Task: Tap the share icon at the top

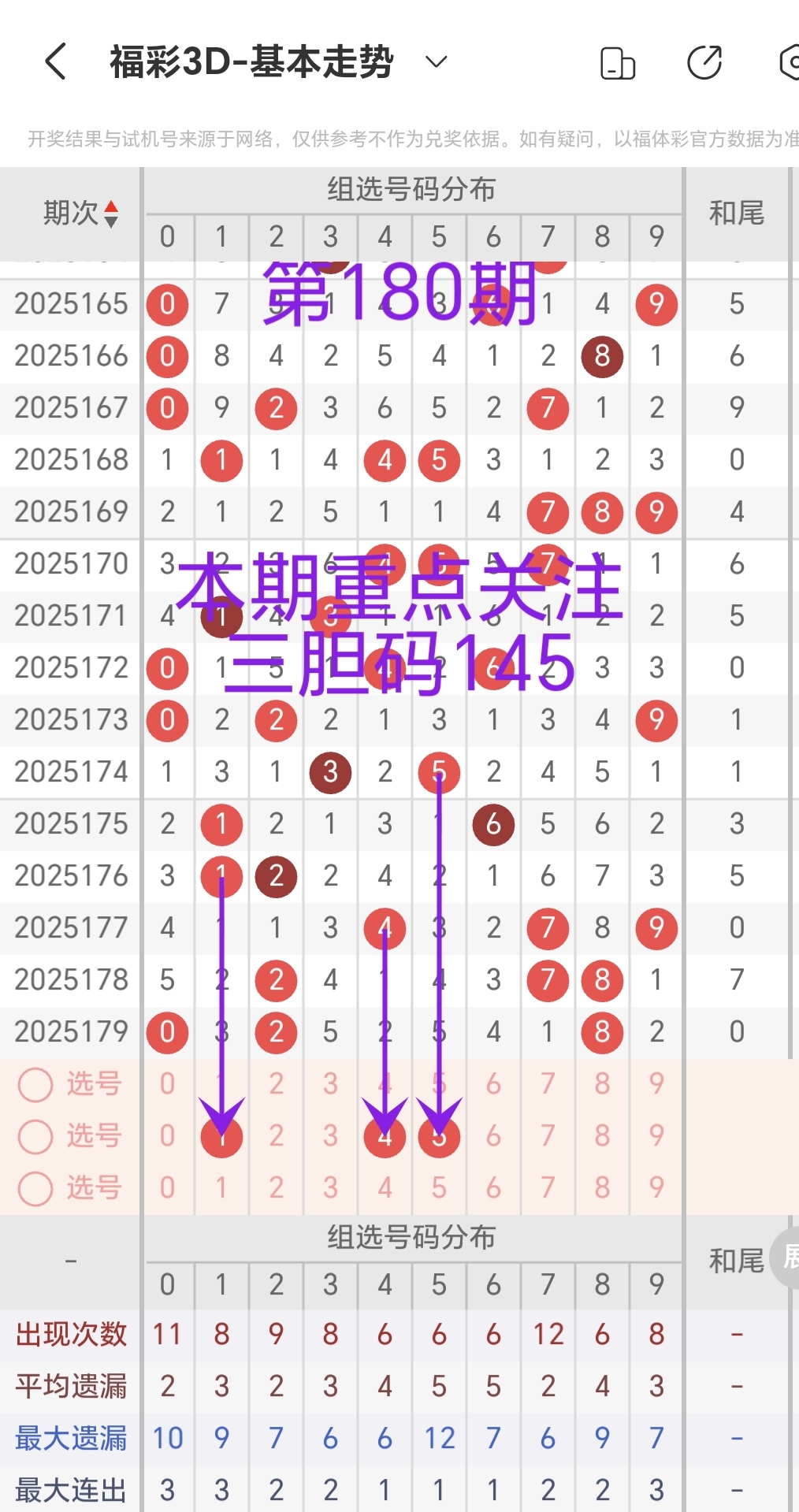Action: point(706,60)
